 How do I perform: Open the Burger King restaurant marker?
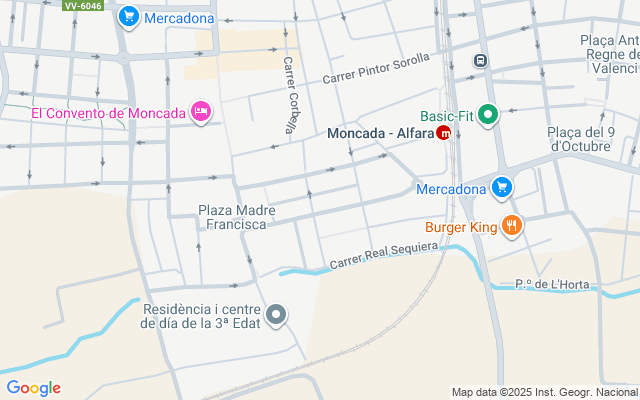(511, 227)
